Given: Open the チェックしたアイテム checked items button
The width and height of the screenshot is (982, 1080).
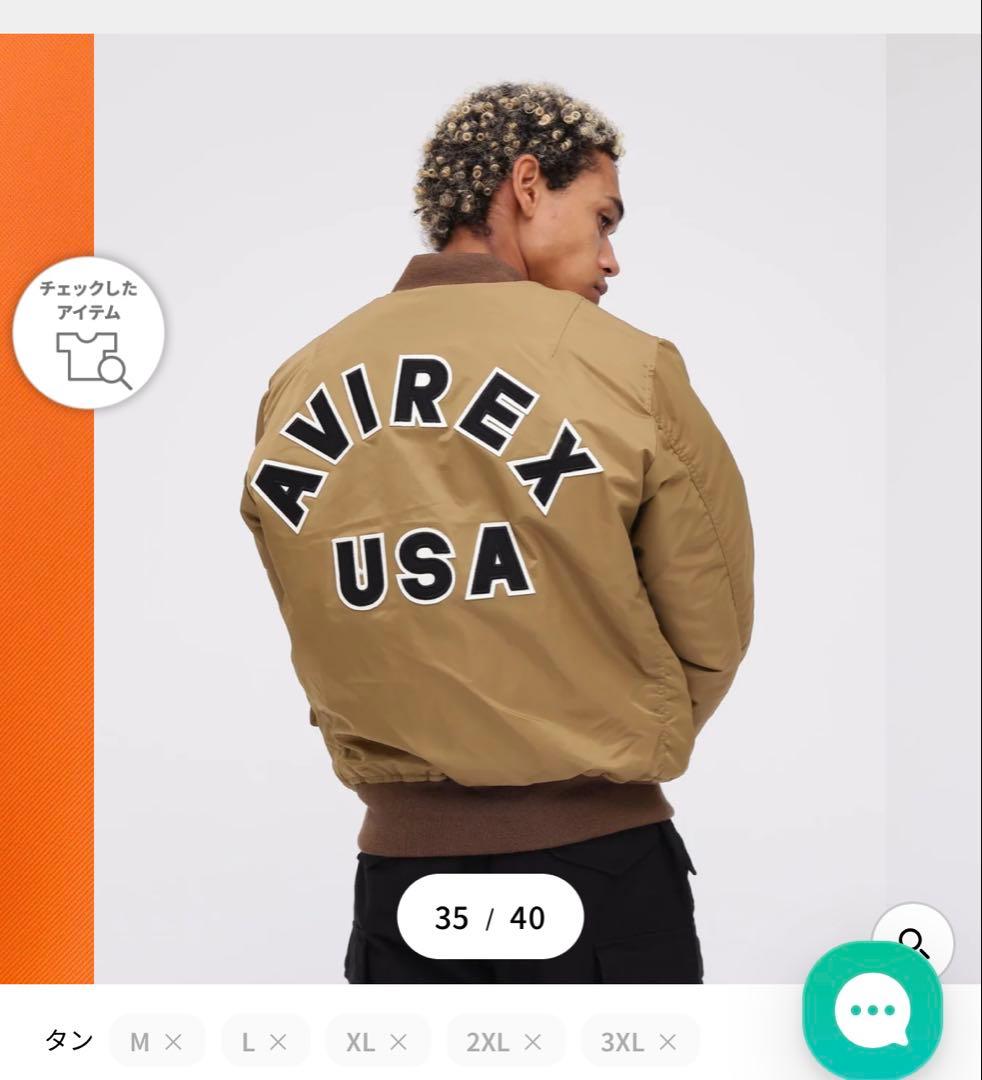Looking at the screenshot, I should (x=88, y=333).
